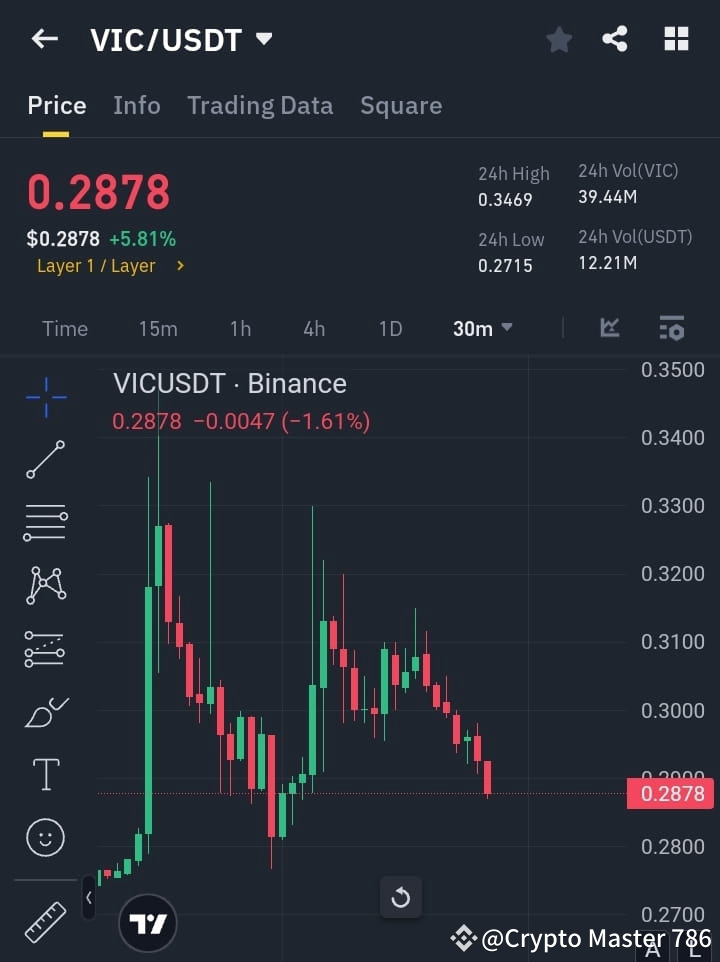Open the emoji sticker tool
This screenshot has height=962, width=720.
click(45, 837)
